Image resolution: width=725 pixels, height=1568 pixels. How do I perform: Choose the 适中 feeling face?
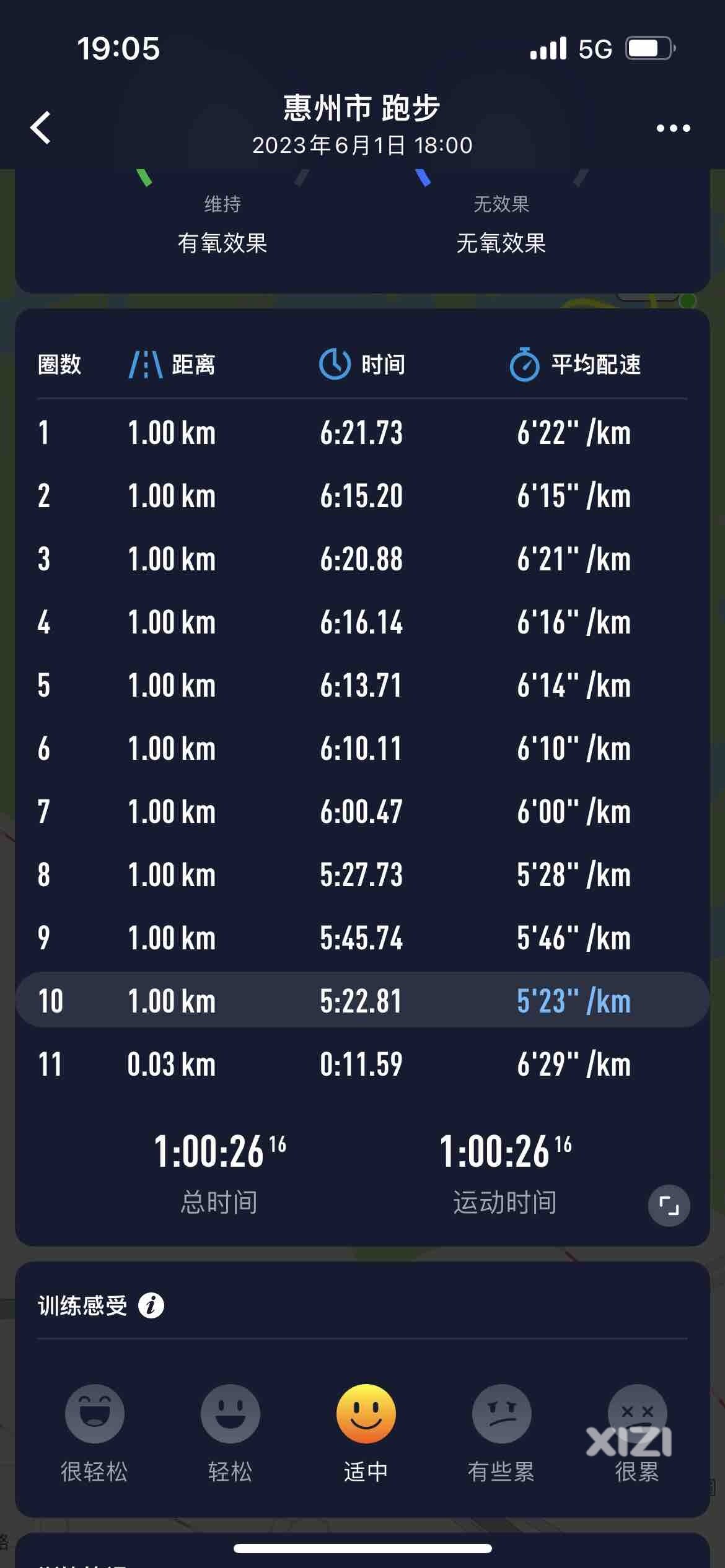click(x=366, y=1414)
